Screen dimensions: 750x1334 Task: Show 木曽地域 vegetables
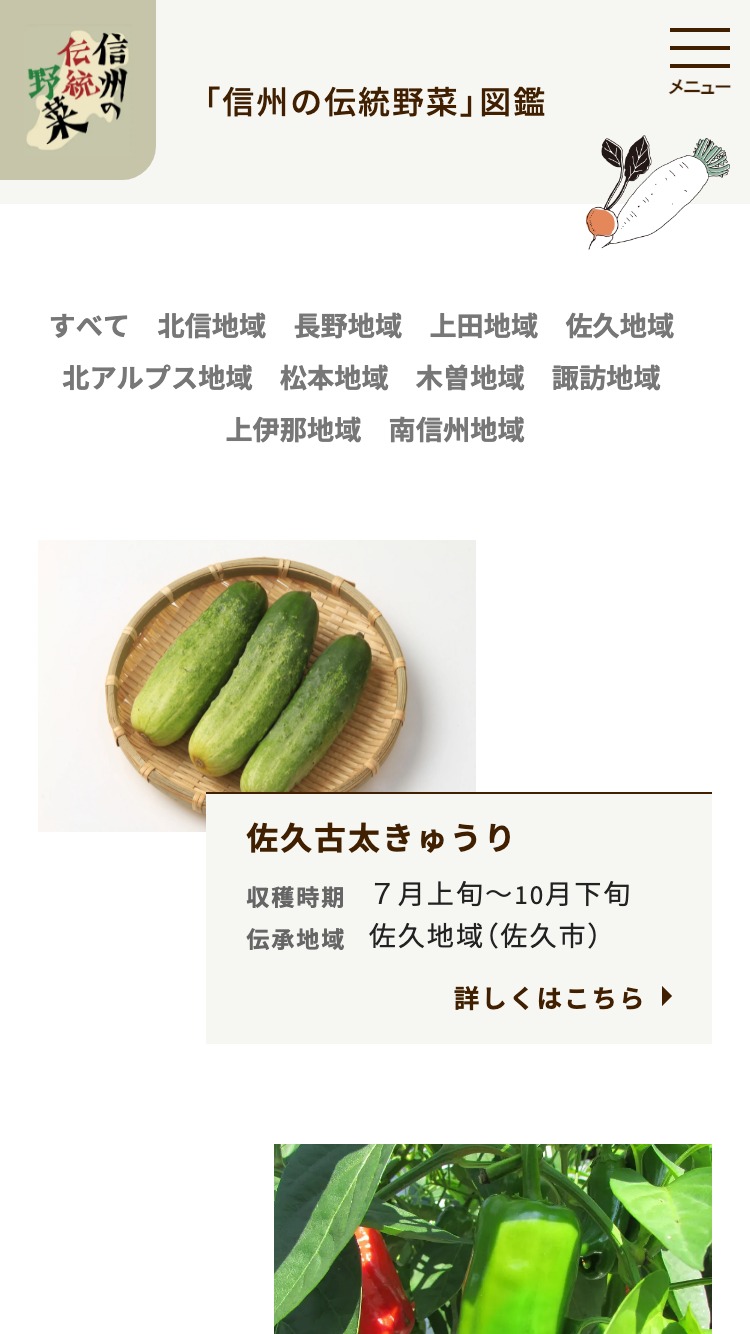pos(470,378)
